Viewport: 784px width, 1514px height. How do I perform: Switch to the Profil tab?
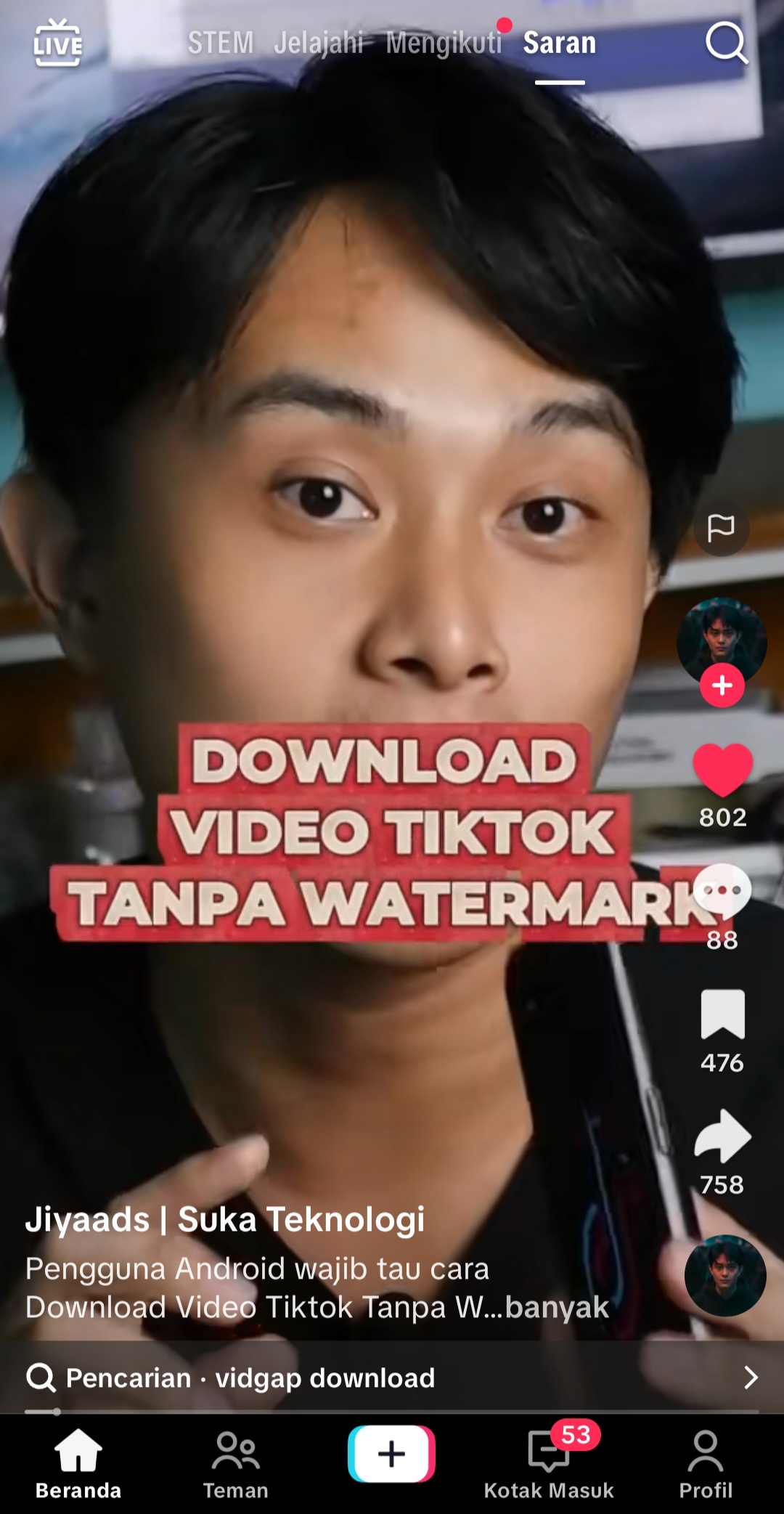point(706,1465)
